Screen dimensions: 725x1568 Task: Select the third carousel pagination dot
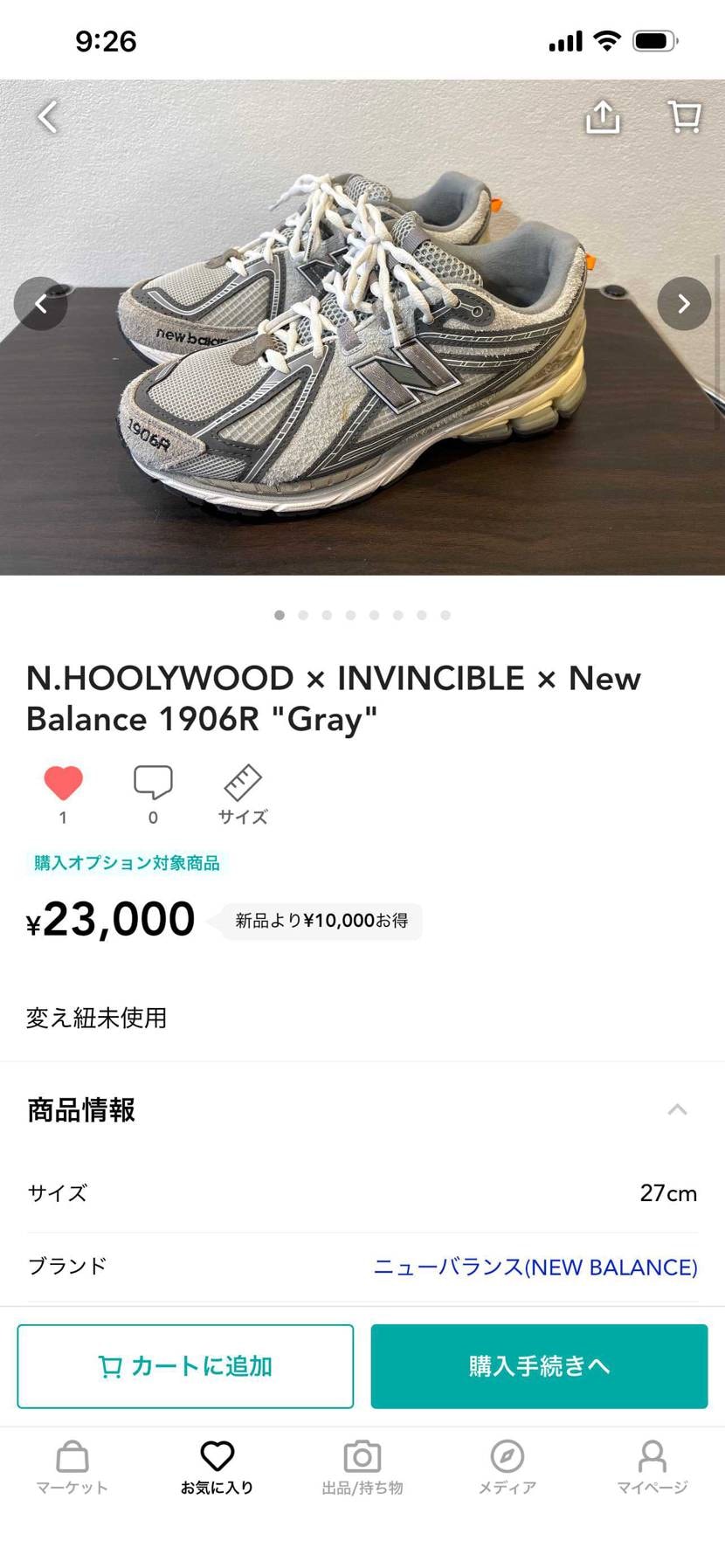[x=327, y=615]
